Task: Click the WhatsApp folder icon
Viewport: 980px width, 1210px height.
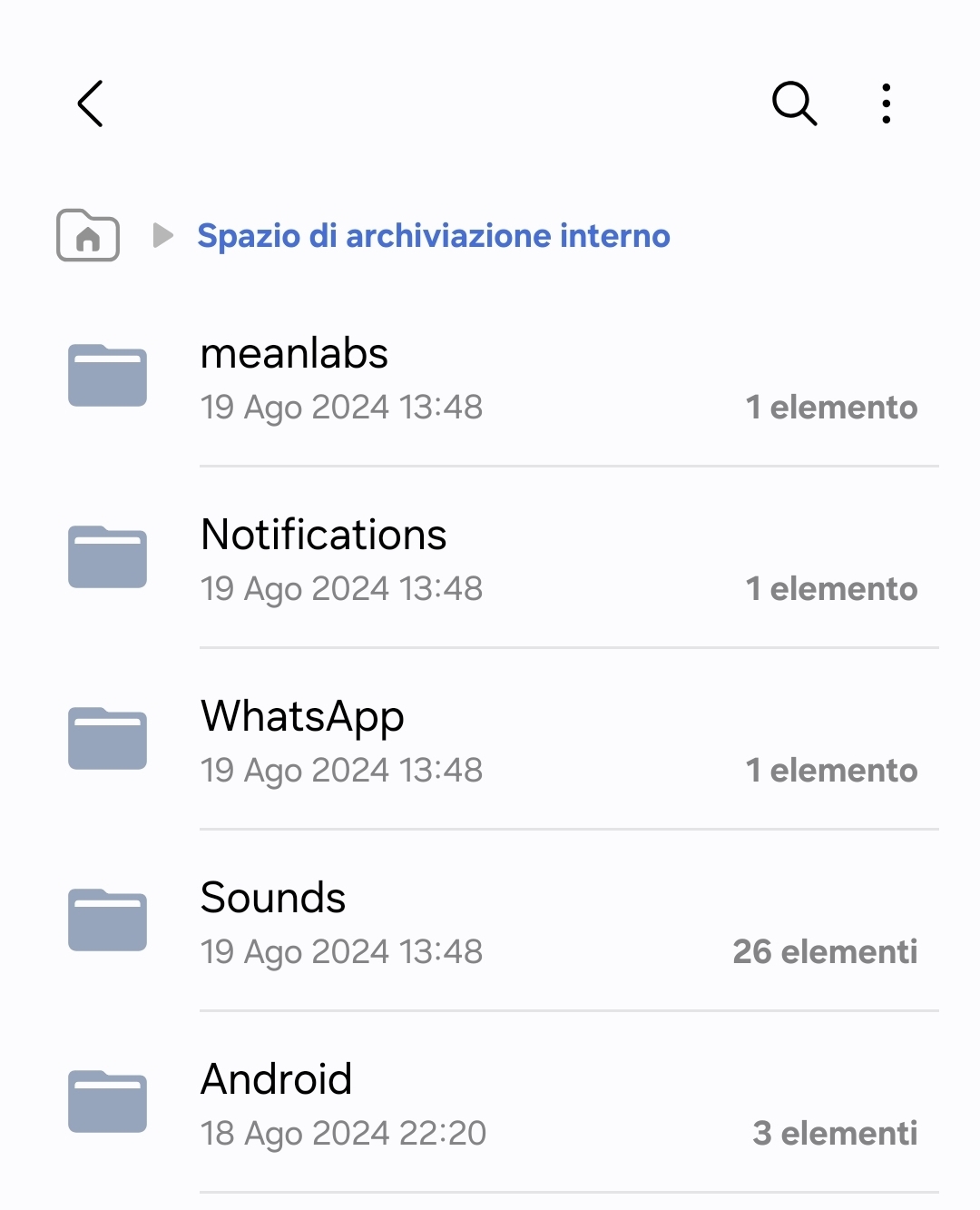Action: coord(106,738)
